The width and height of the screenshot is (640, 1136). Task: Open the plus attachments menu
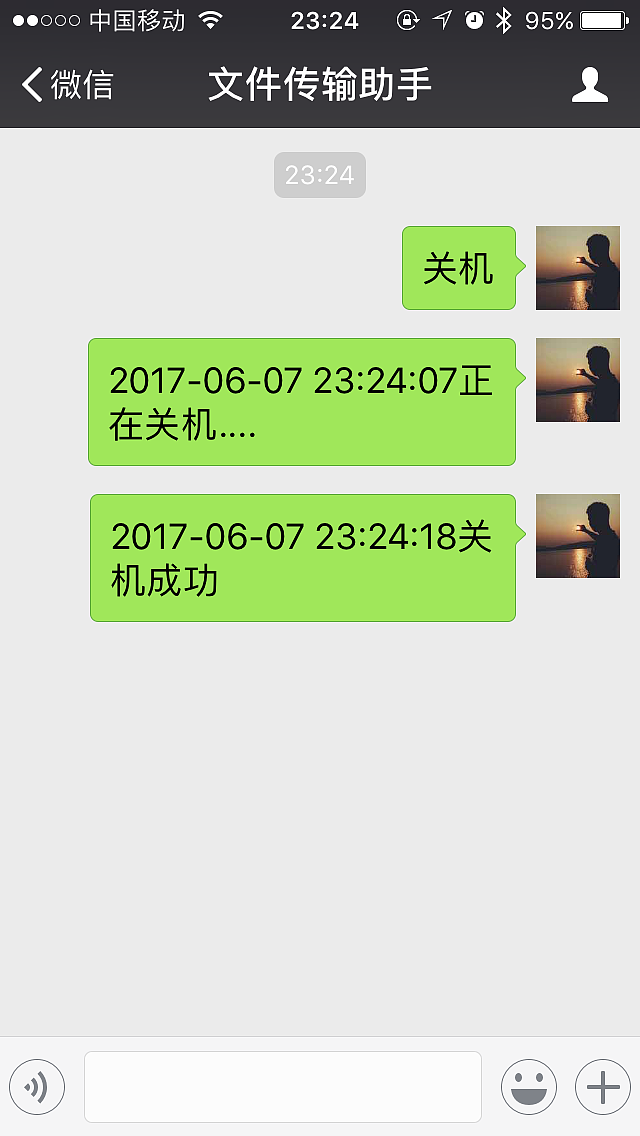(x=602, y=1086)
